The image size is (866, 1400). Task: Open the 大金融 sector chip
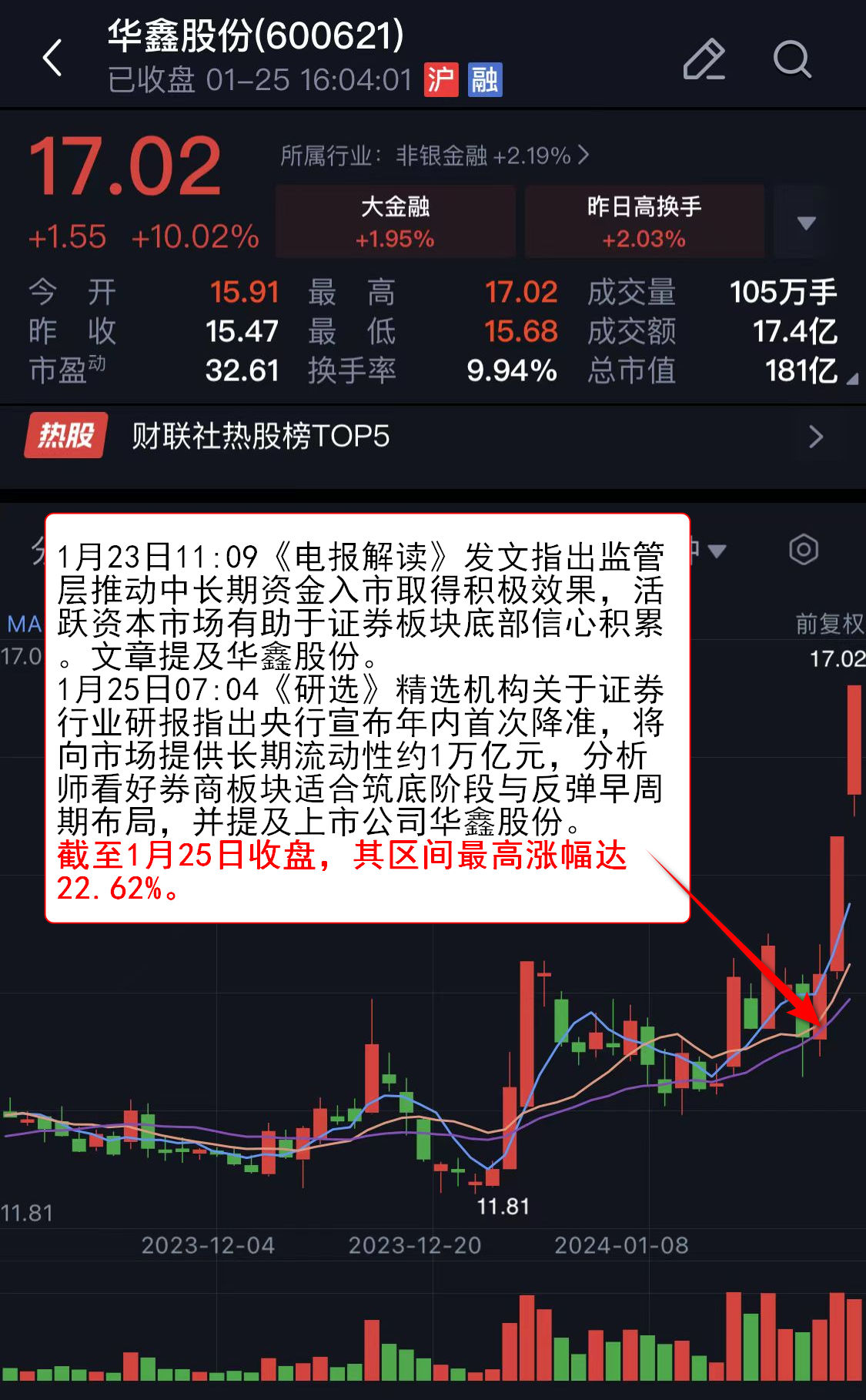tap(396, 221)
